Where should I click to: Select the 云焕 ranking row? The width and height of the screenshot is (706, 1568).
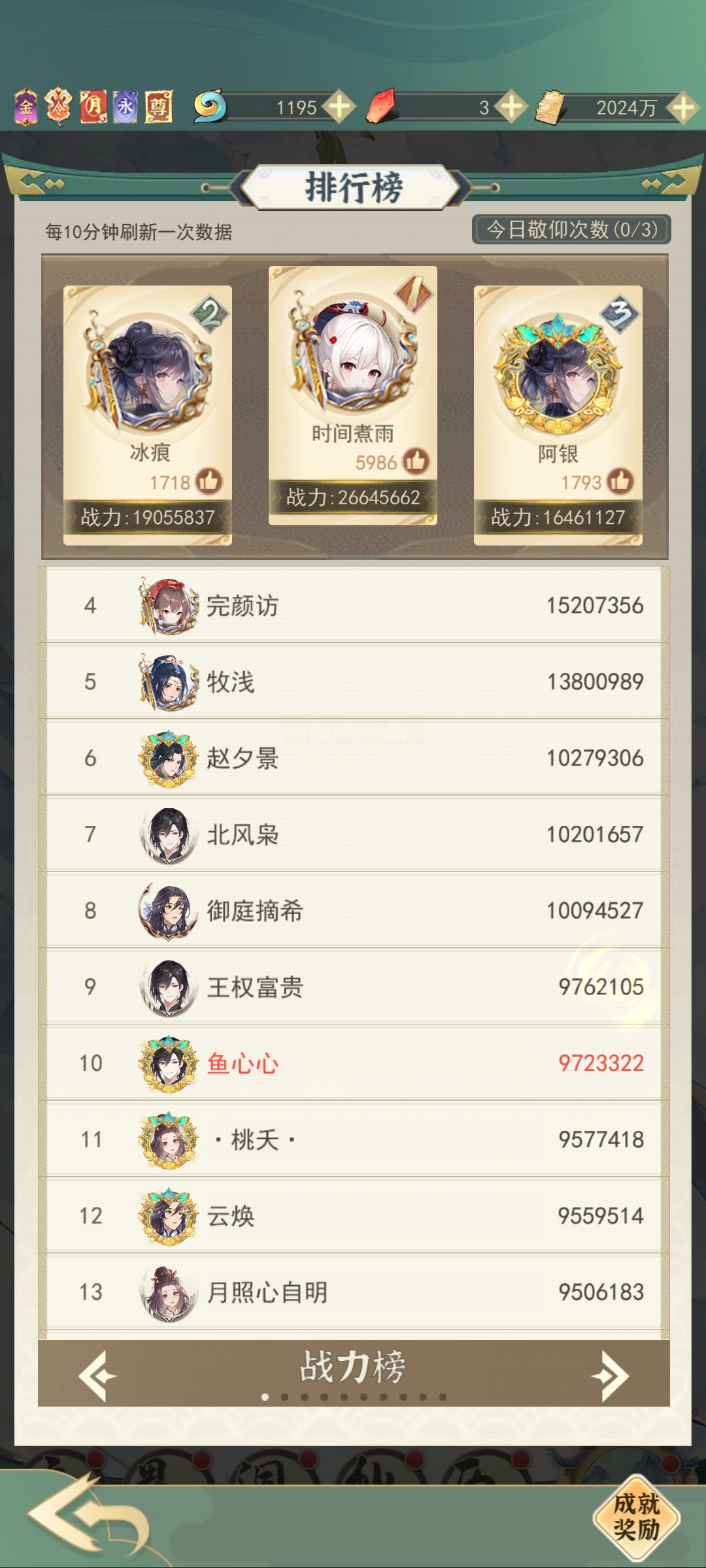[354, 1215]
